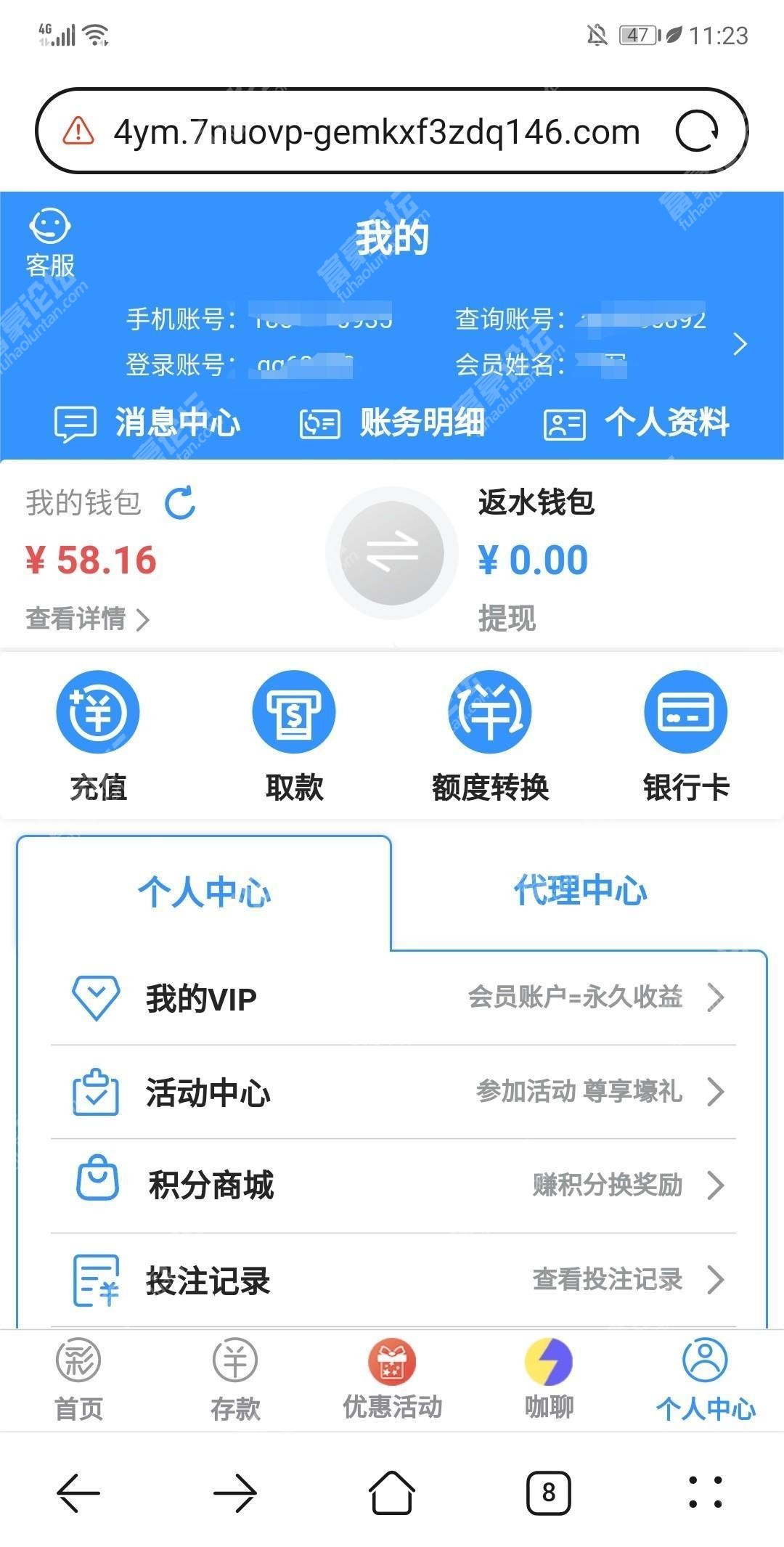This screenshot has width=784, height=1547.
Task: Open 投注记录 betting records
Action: [393, 1280]
